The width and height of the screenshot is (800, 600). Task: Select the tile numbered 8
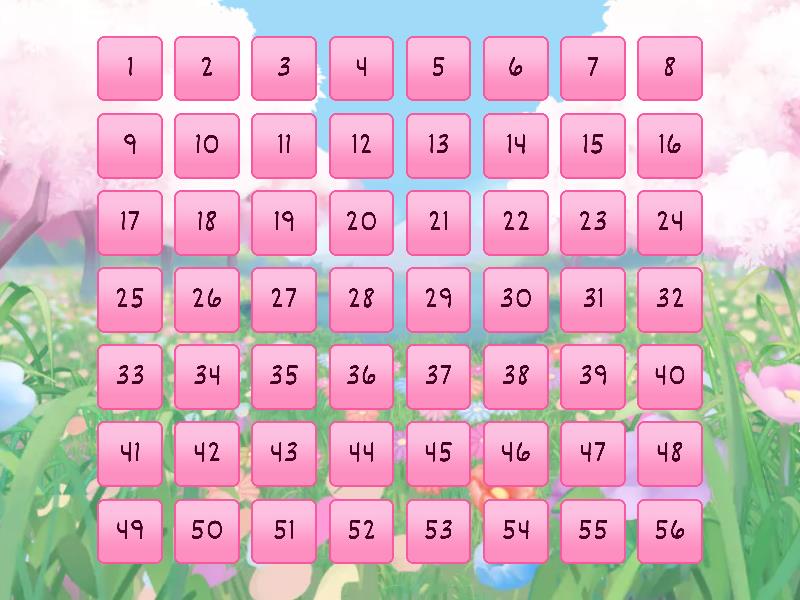[x=670, y=68]
